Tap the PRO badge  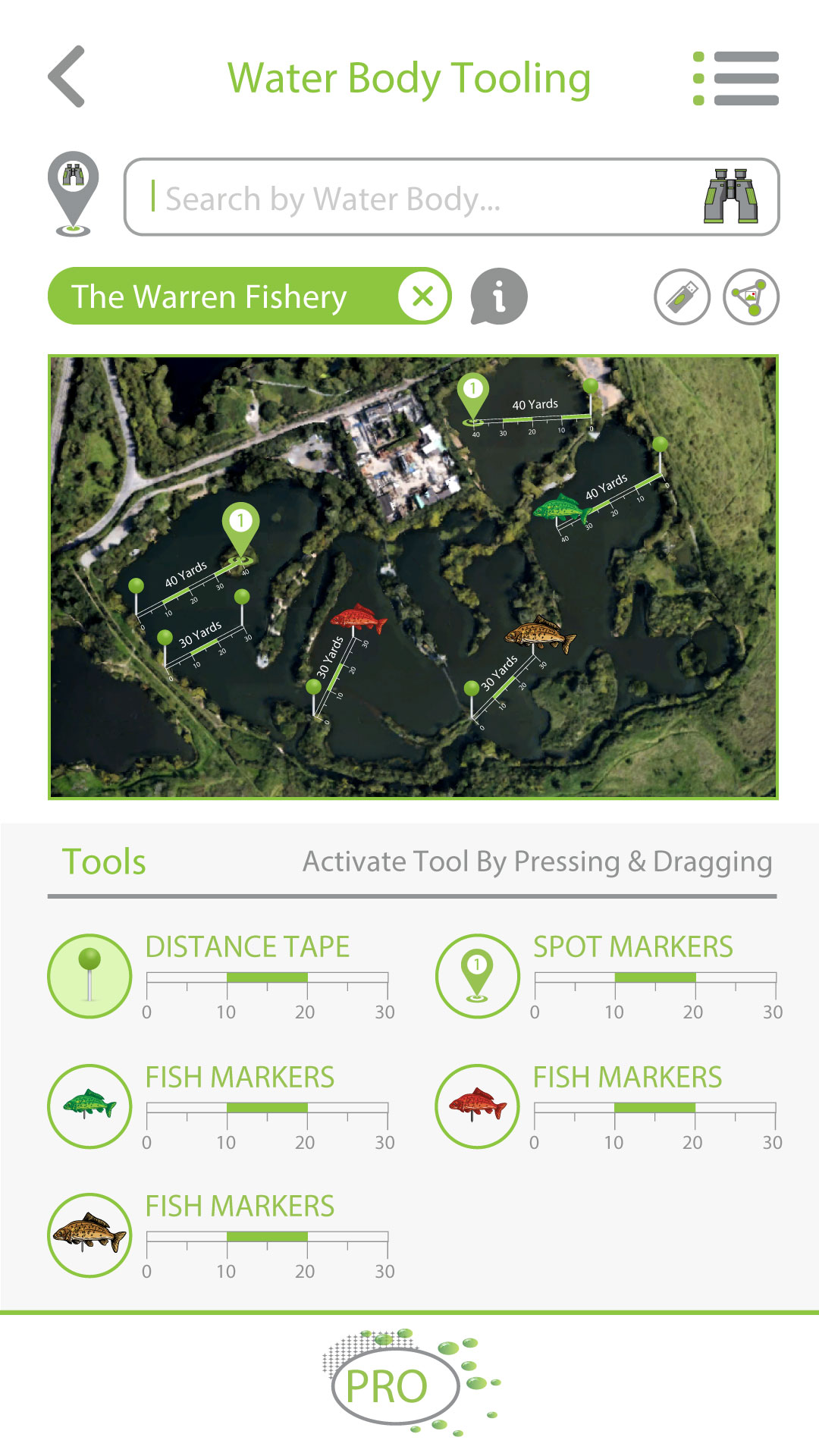[x=394, y=1385]
